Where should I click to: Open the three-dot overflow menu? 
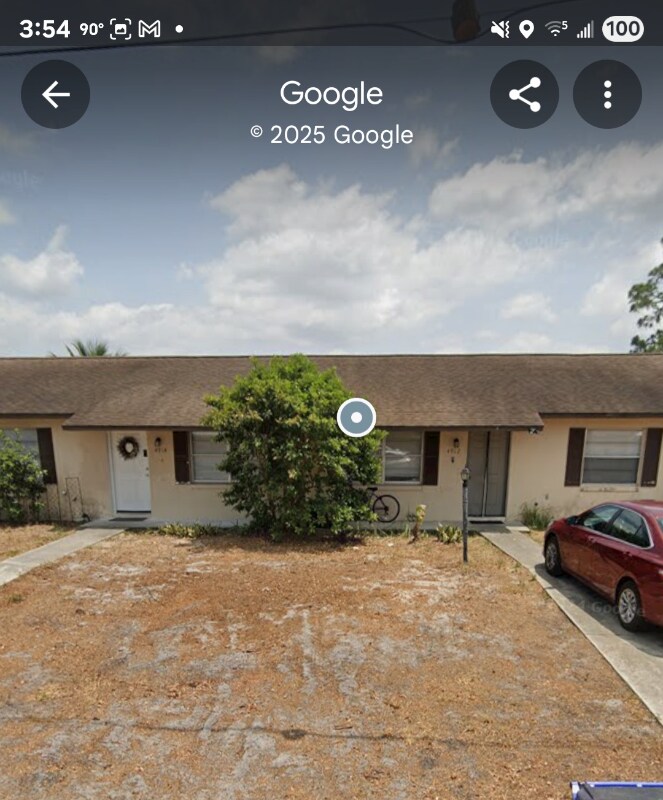pyautogui.click(x=607, y=95)
